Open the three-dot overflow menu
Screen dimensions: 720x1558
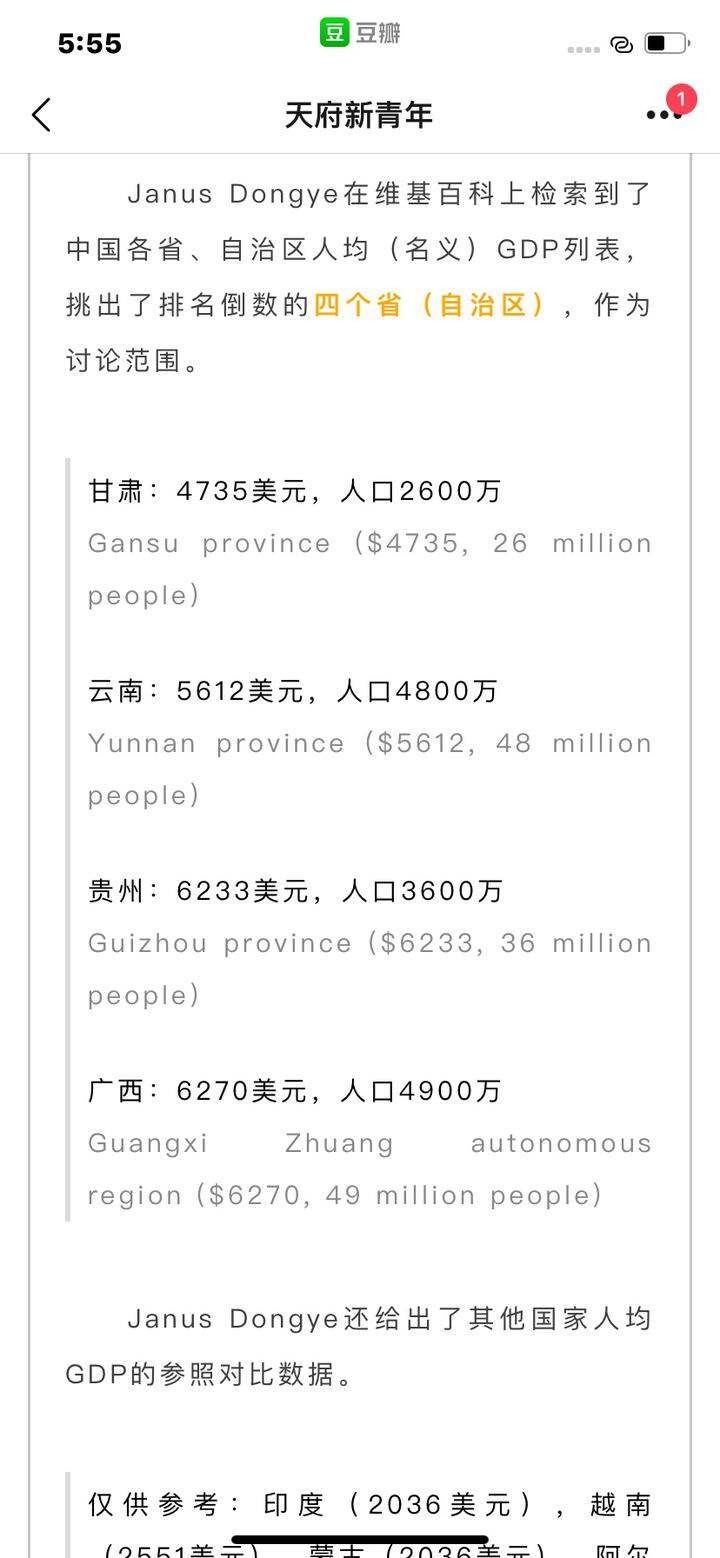pyautogui.click(x=664, y=115)
